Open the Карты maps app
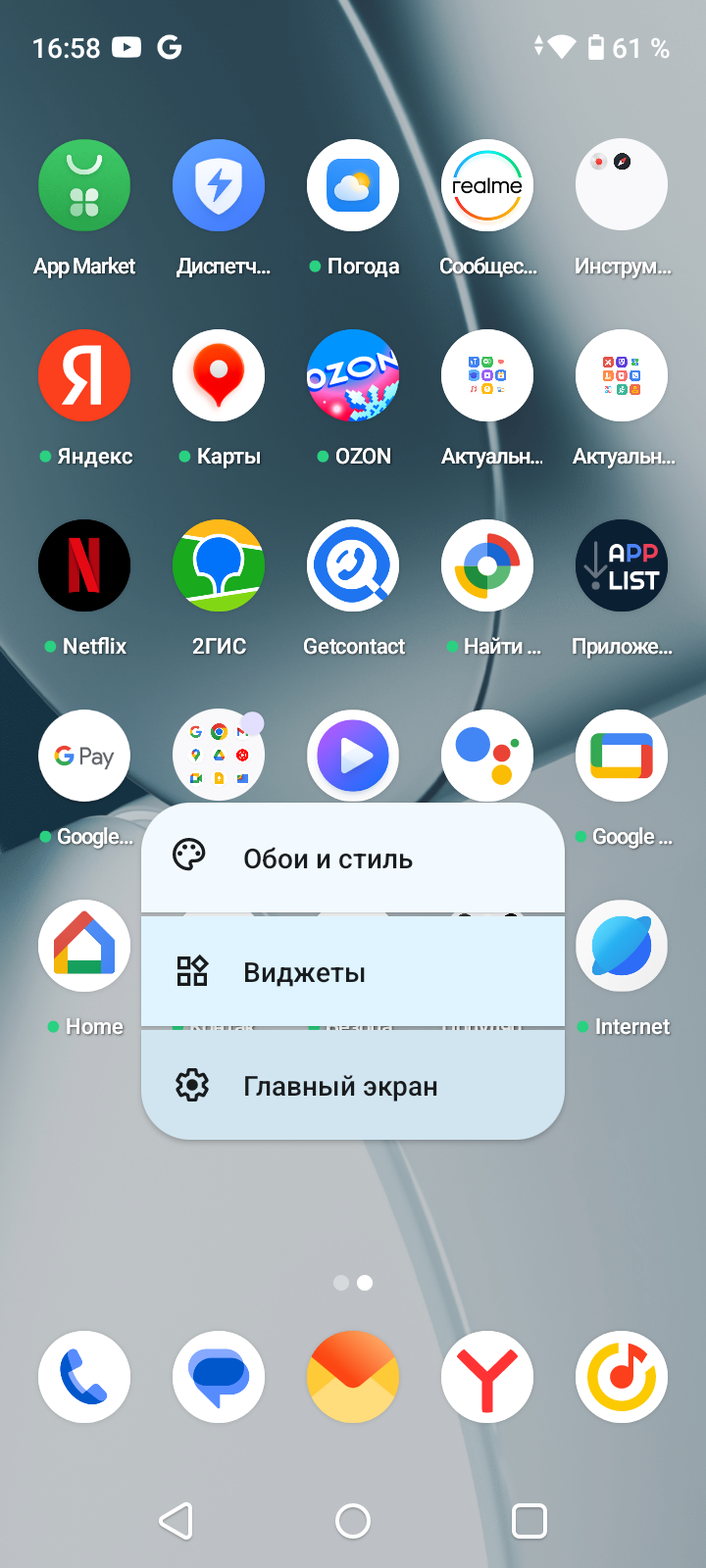 click(219, 376)
